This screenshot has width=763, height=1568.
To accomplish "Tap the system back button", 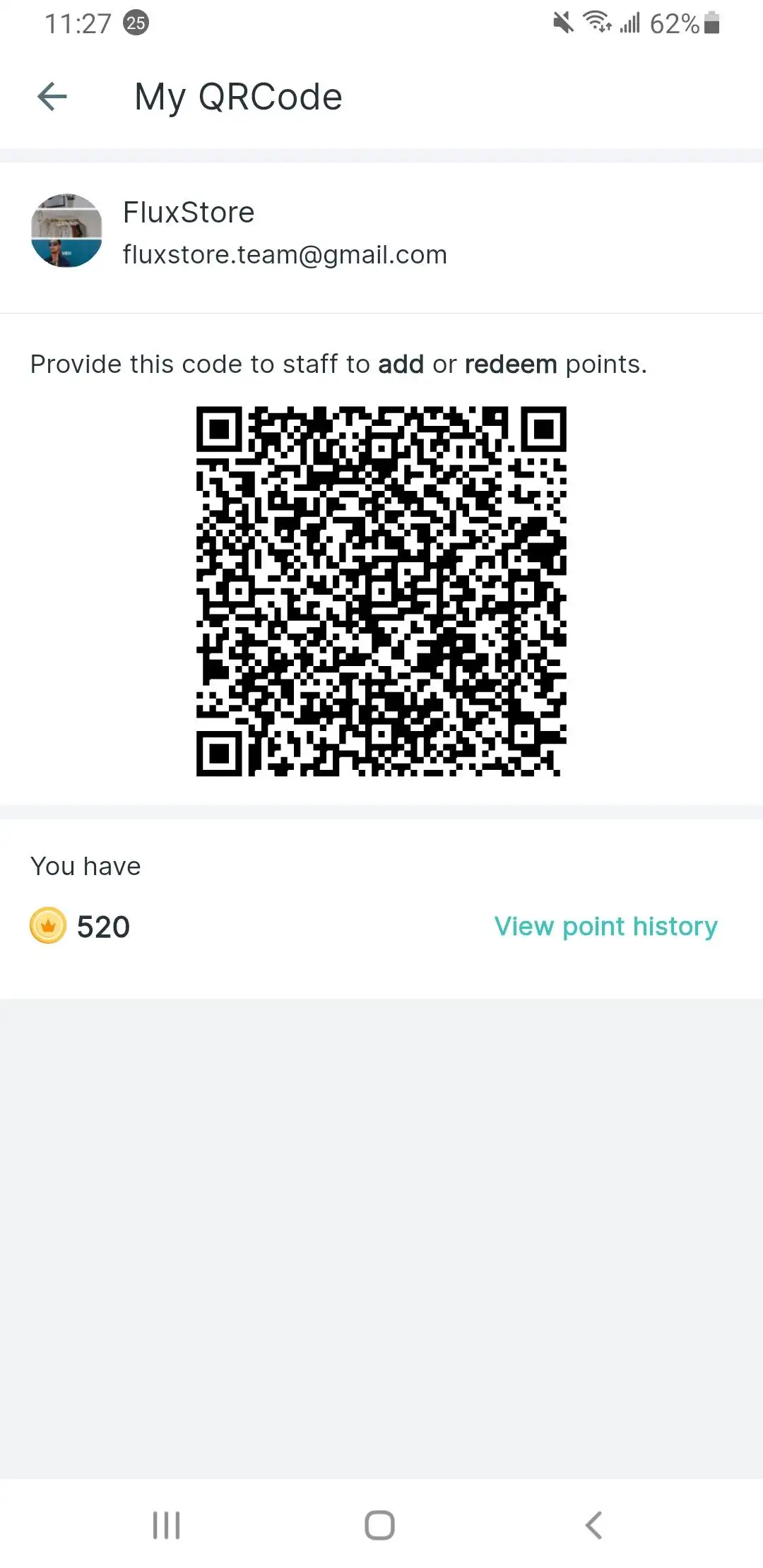I will point(594,1525).
